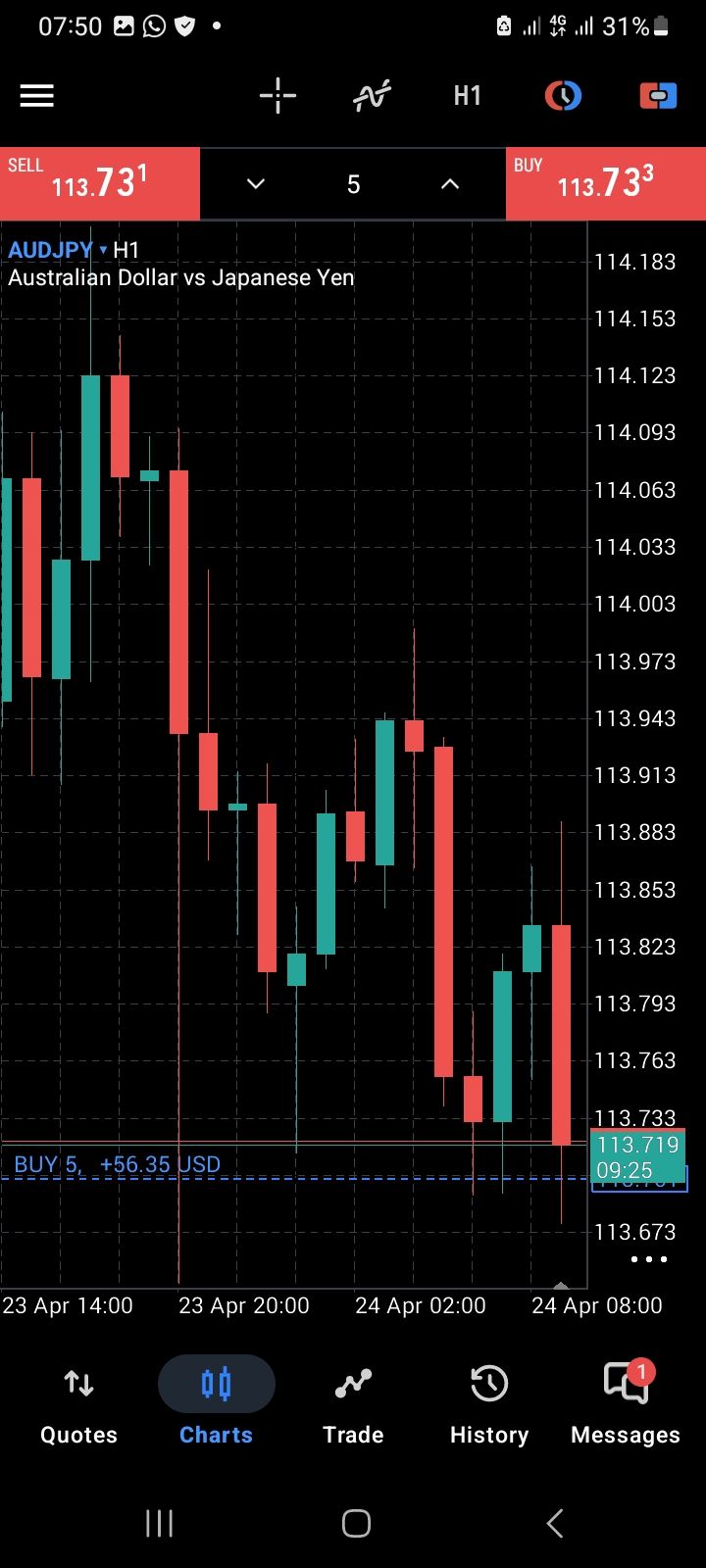
Task: Decrease the lot volume
Action: 256,184
